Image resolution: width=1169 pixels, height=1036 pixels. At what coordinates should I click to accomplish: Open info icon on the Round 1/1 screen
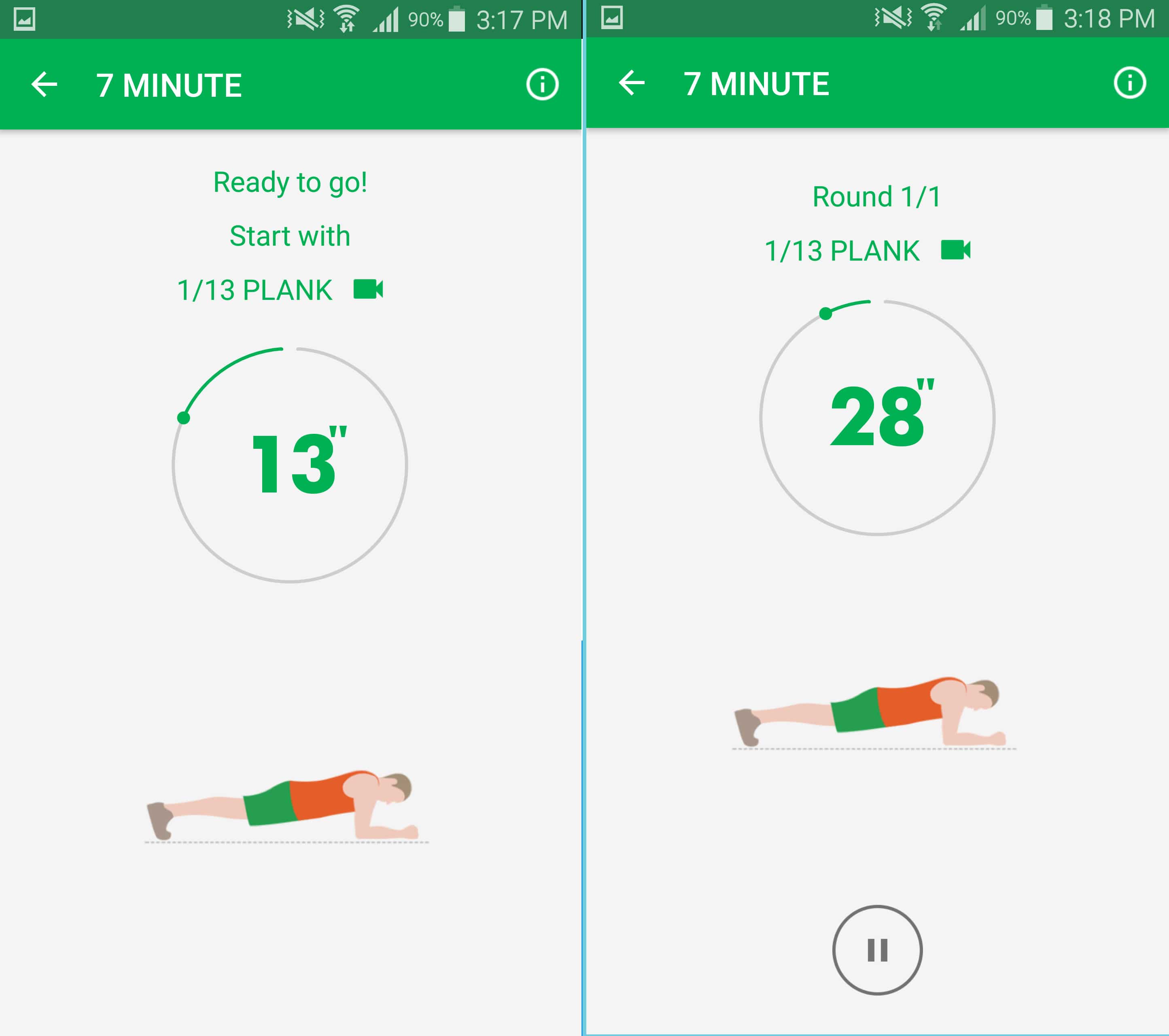(1129, 83)
